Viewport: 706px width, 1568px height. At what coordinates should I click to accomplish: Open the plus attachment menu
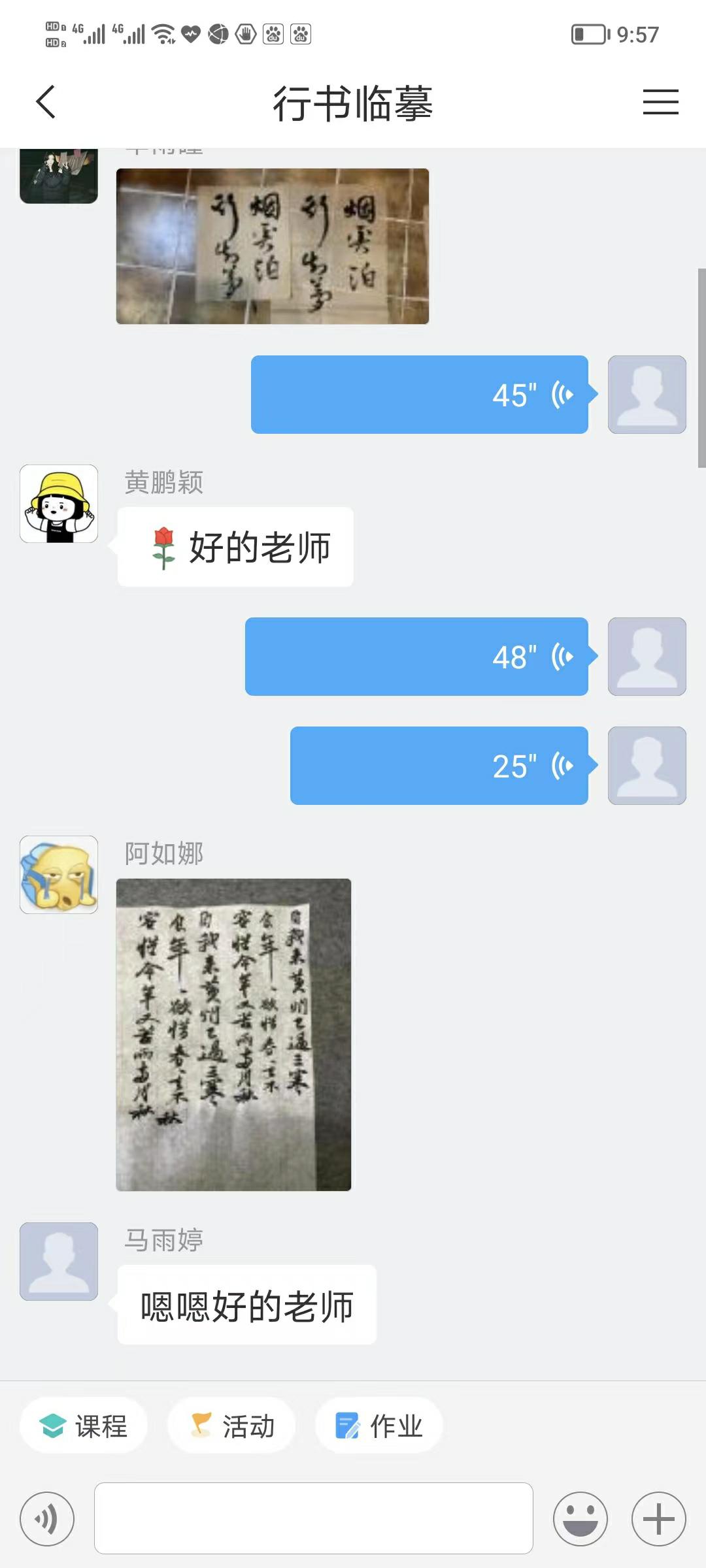pyautogui.click(x=659, y=1519)
